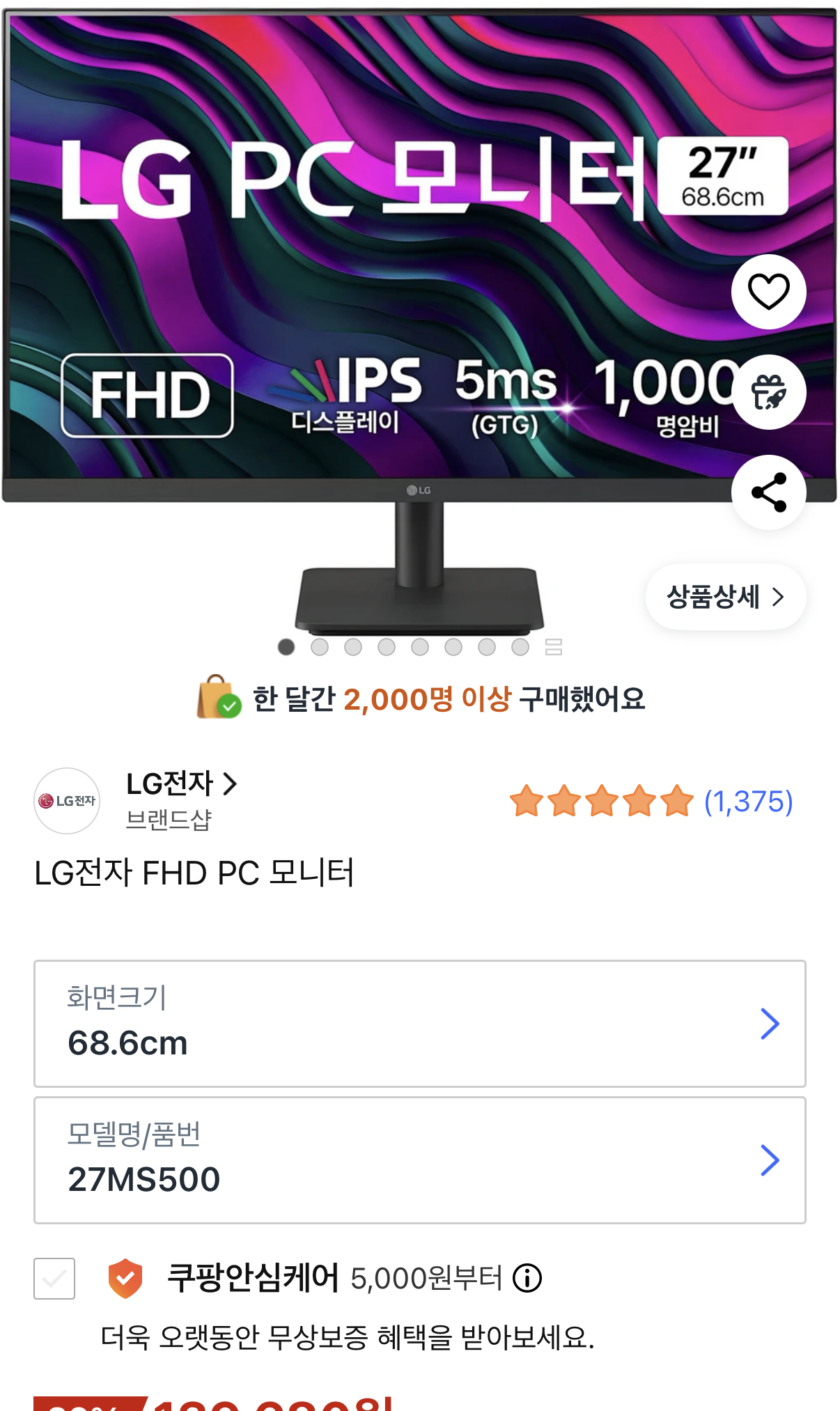Add this monitor to the wishlist heart

pos(768,292)
